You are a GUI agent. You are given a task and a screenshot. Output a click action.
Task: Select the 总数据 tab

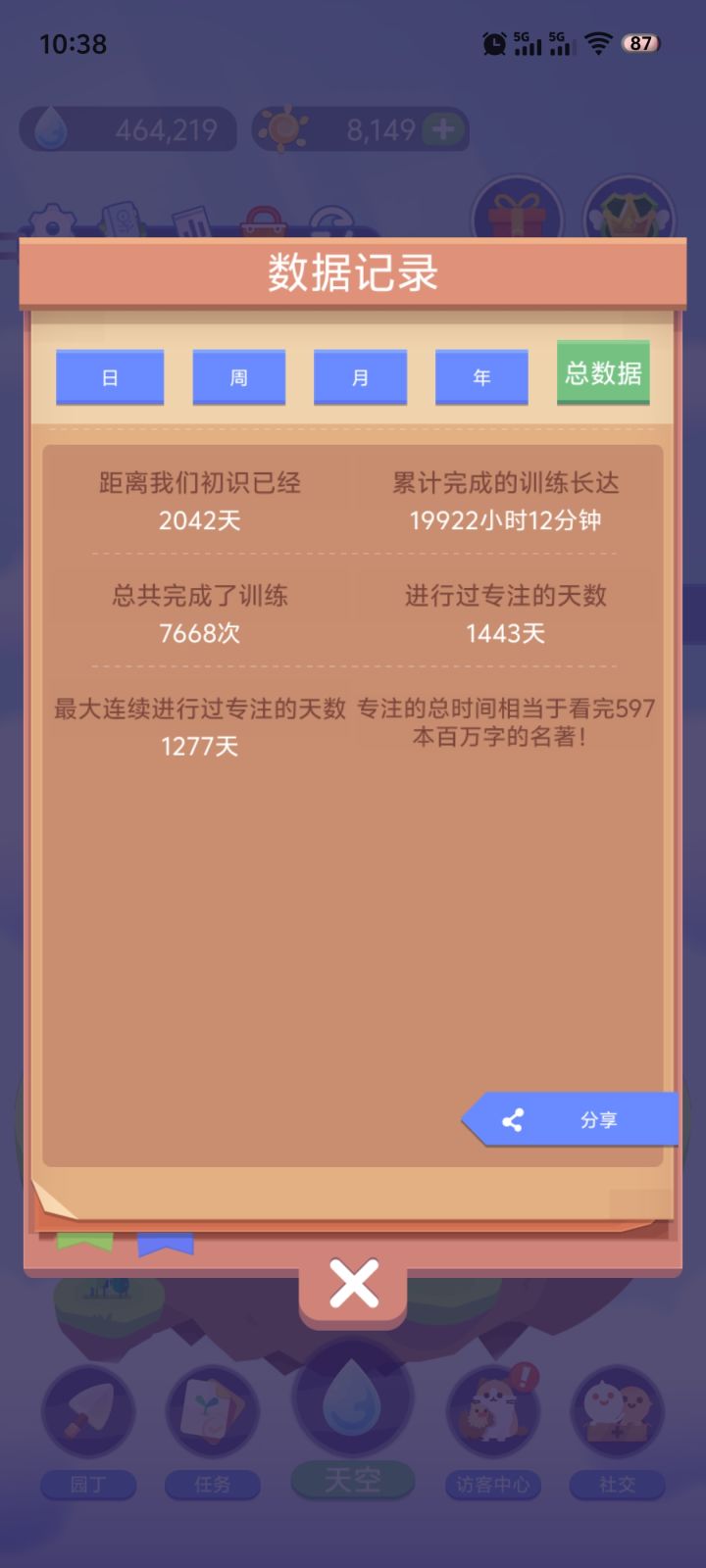(603, 373)
